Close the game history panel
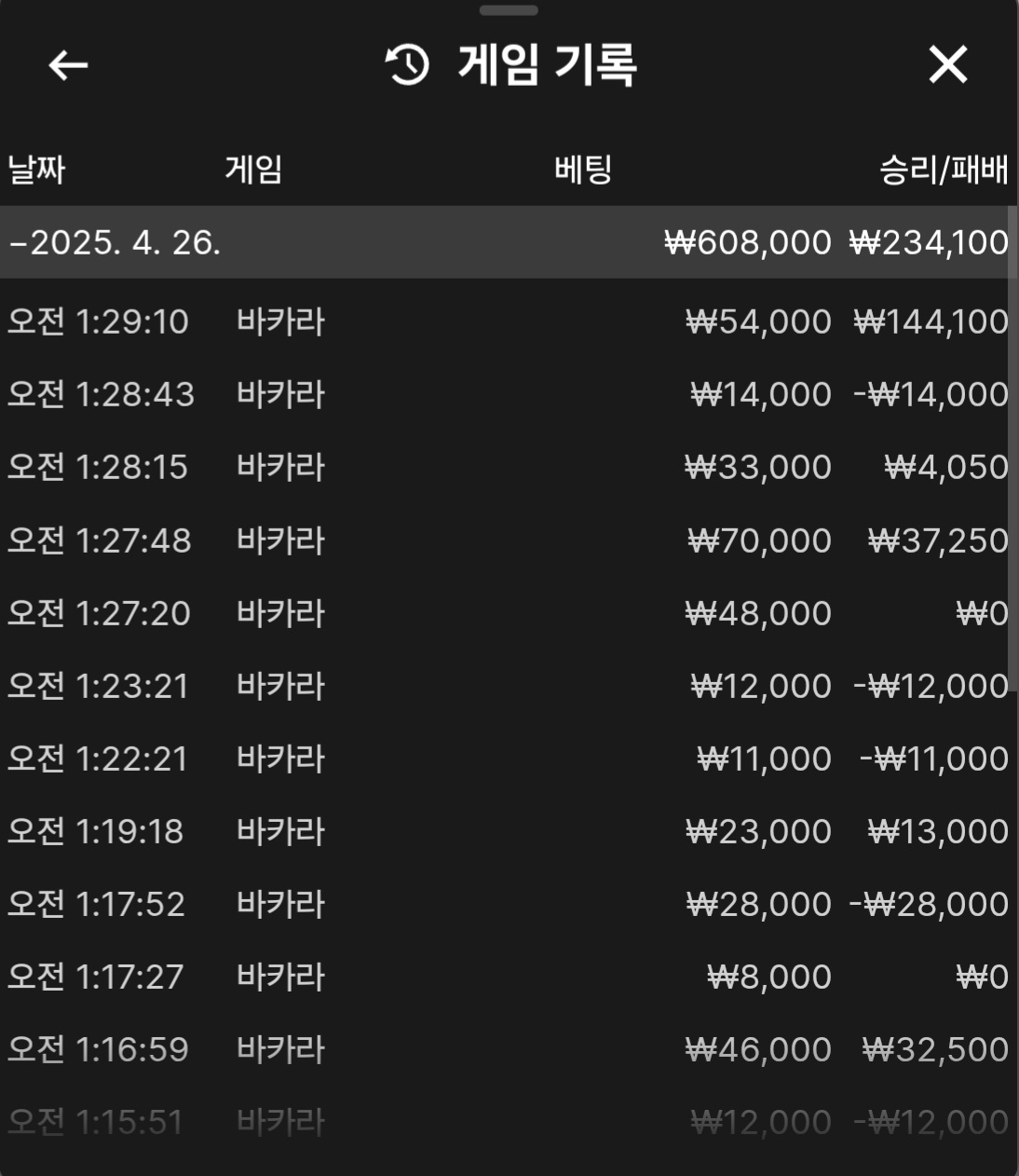This screenshot has width=1019, height=1176. [947, 65]
